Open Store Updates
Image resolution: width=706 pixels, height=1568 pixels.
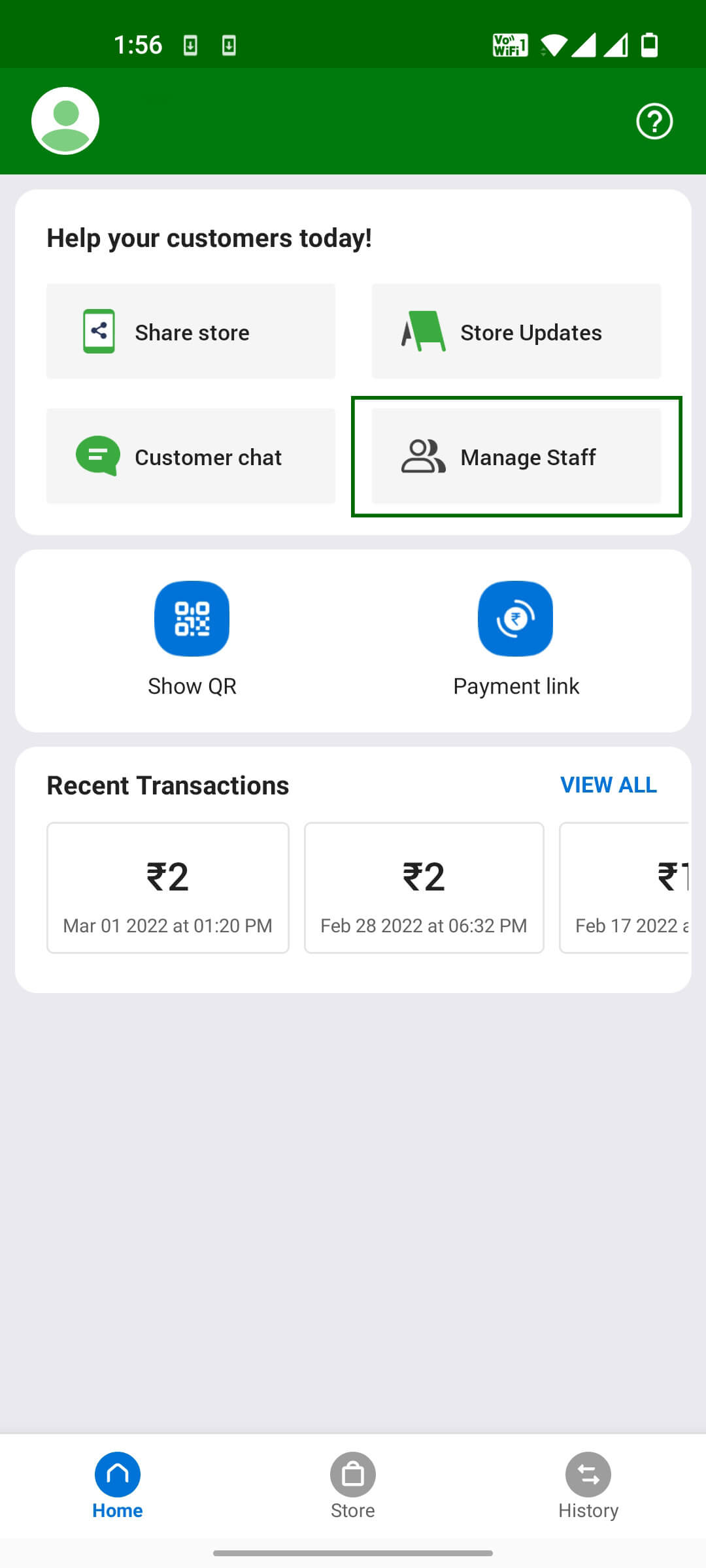click(516, 331)
